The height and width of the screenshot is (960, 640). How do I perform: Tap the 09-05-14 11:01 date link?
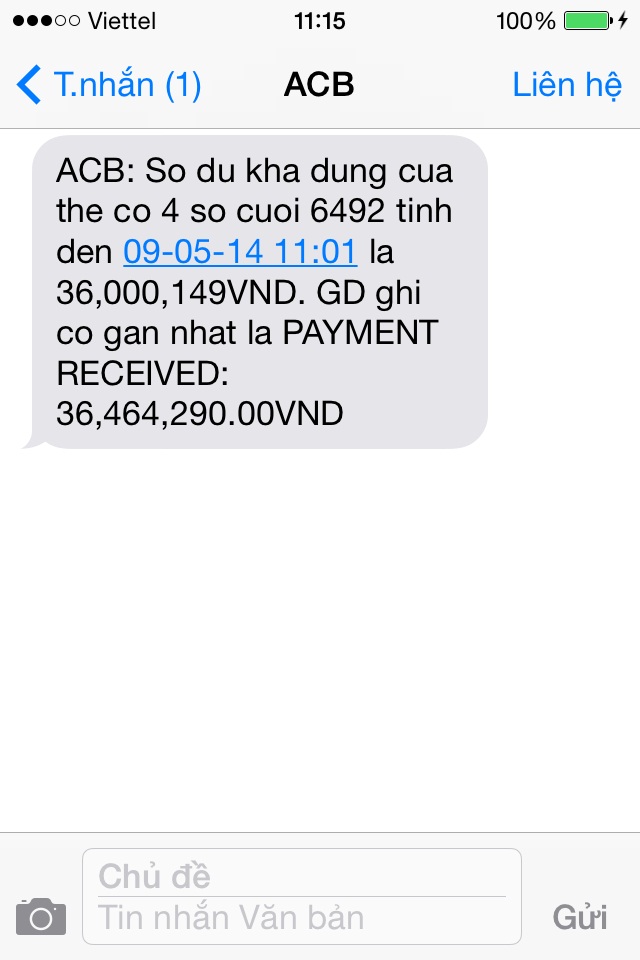pyautogui.click(x=240, y=250)
